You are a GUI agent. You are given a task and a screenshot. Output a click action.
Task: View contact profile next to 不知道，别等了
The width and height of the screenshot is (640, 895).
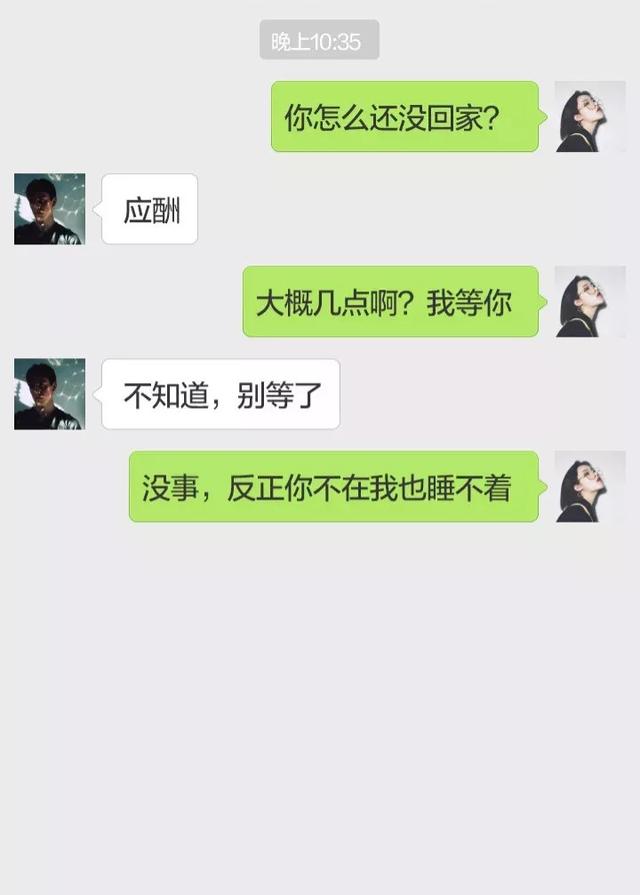pyautogui.click(x=49, y=394)
